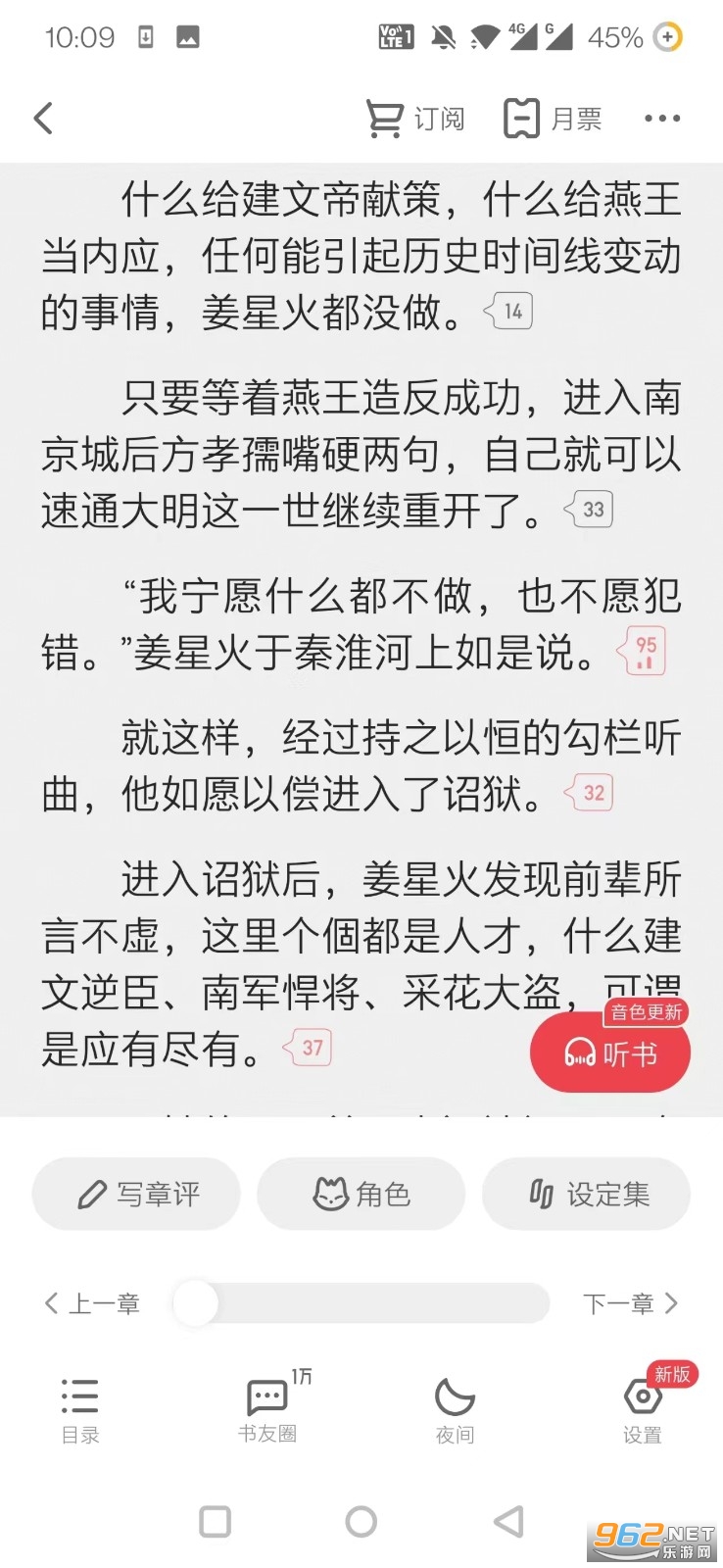Go back from the reading page

coord(43,119)
